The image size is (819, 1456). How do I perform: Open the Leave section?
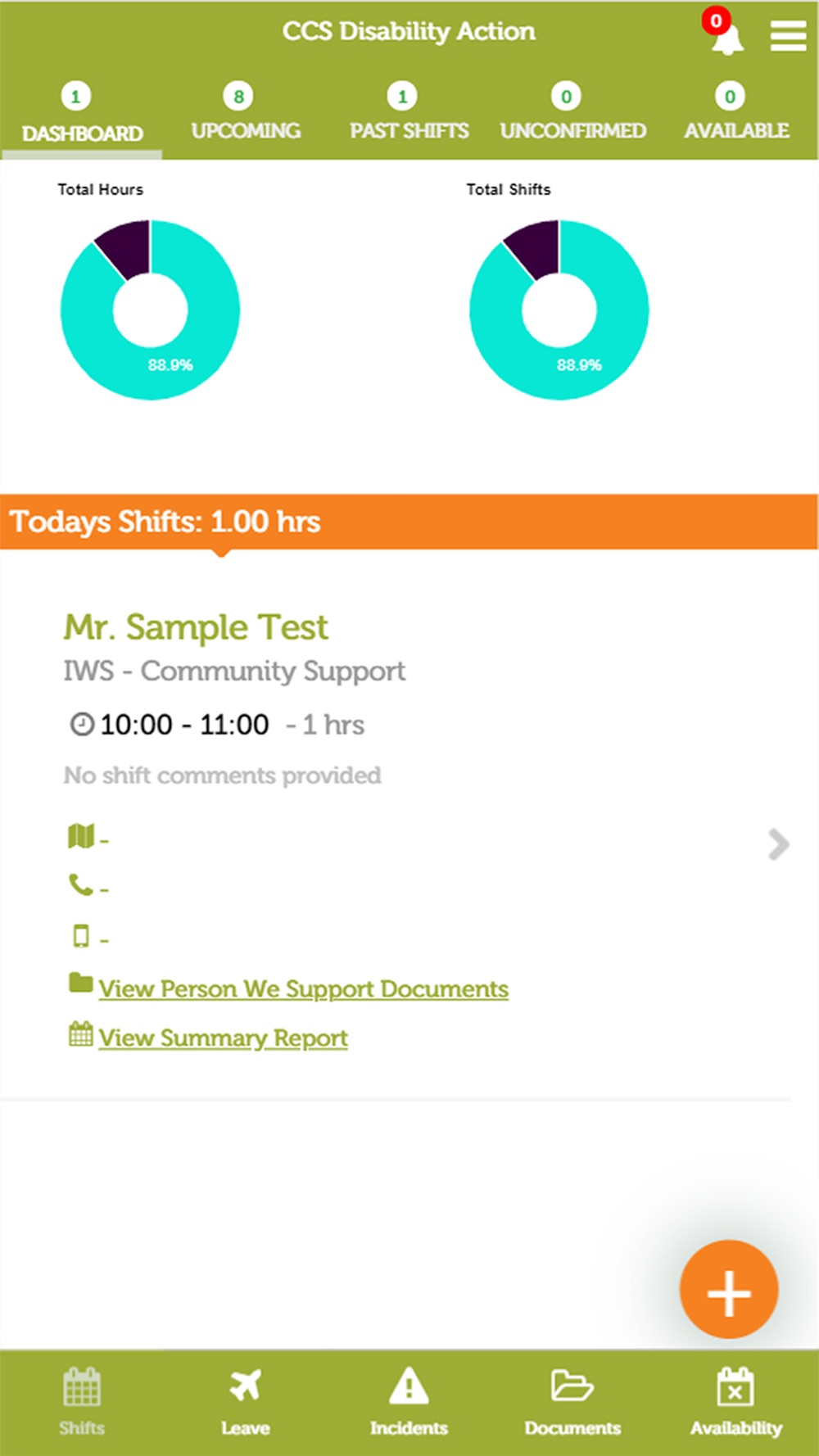pyautogui.click(x=246, y=1402)
